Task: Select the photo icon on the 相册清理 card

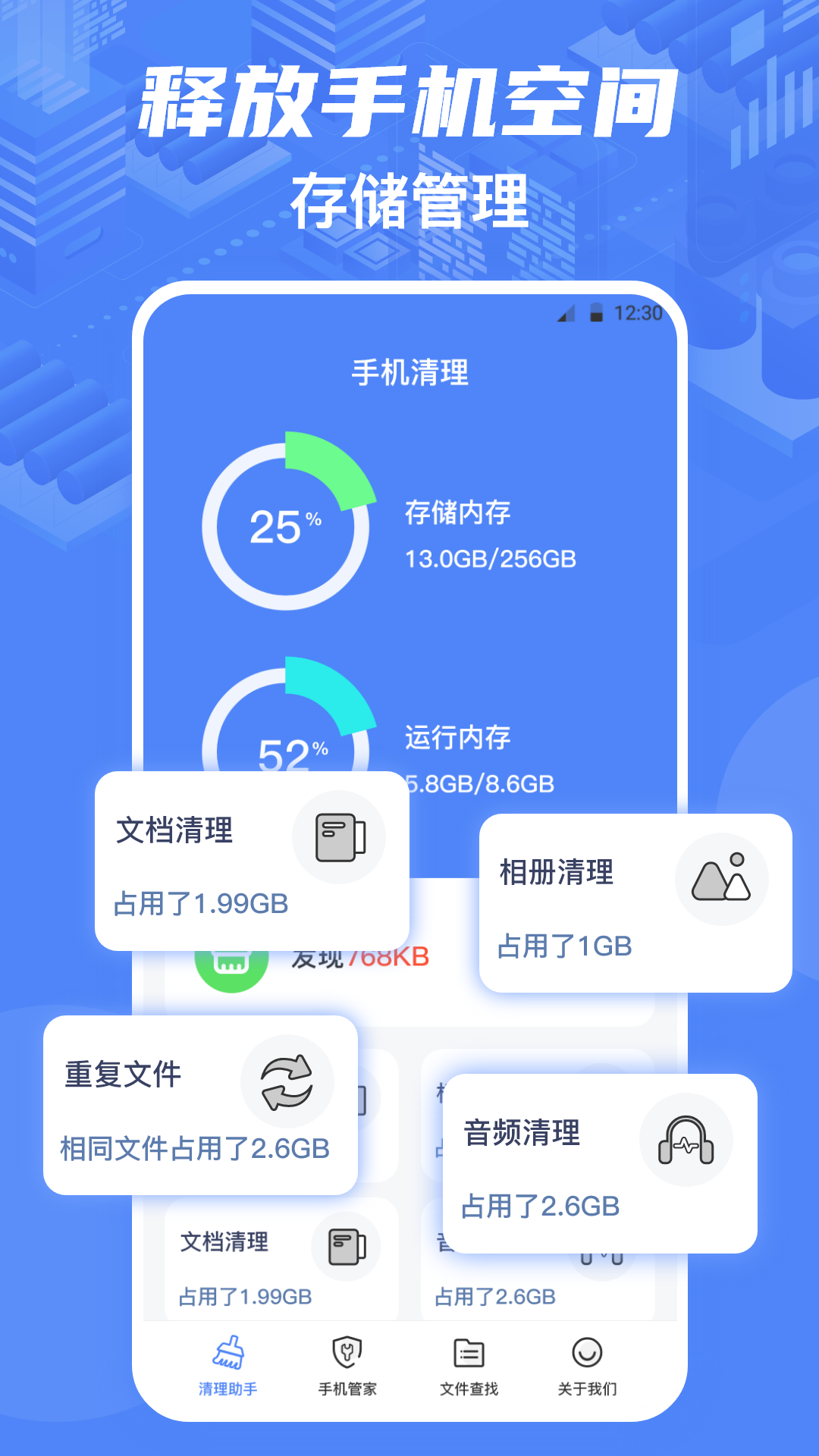Action: tap(722, 879)
